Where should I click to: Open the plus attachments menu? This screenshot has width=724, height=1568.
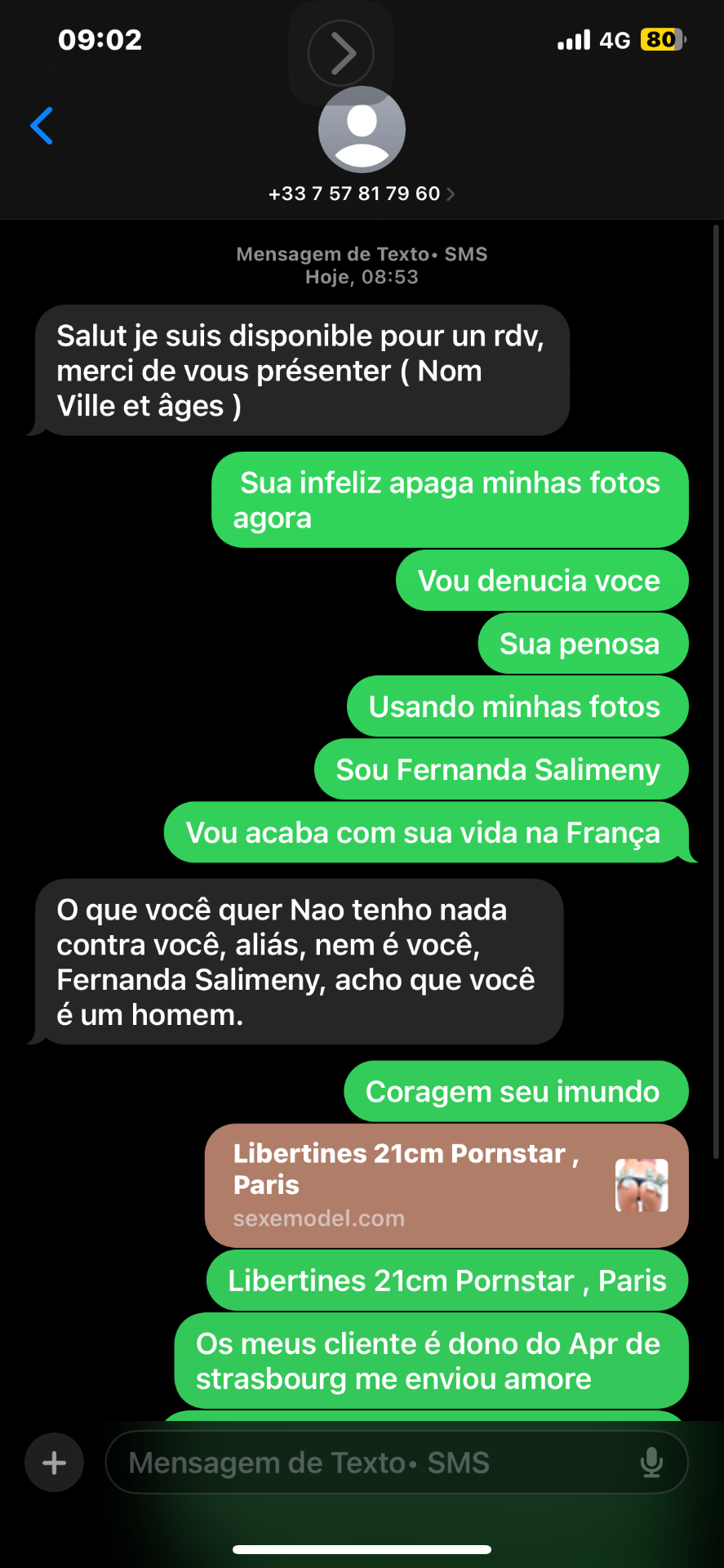[x=54, y=1463]
